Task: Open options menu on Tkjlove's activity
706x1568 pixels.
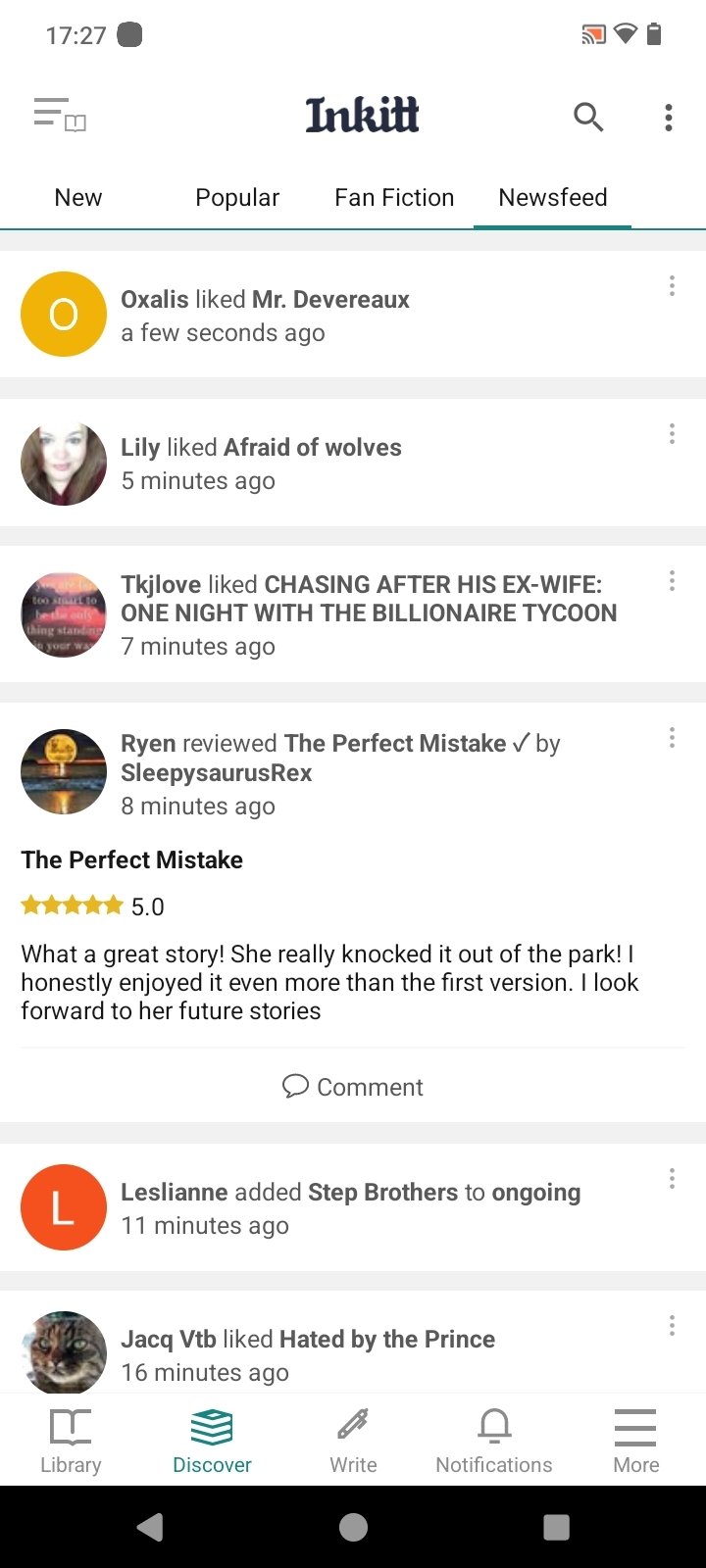Action: [x=672, y=580]
